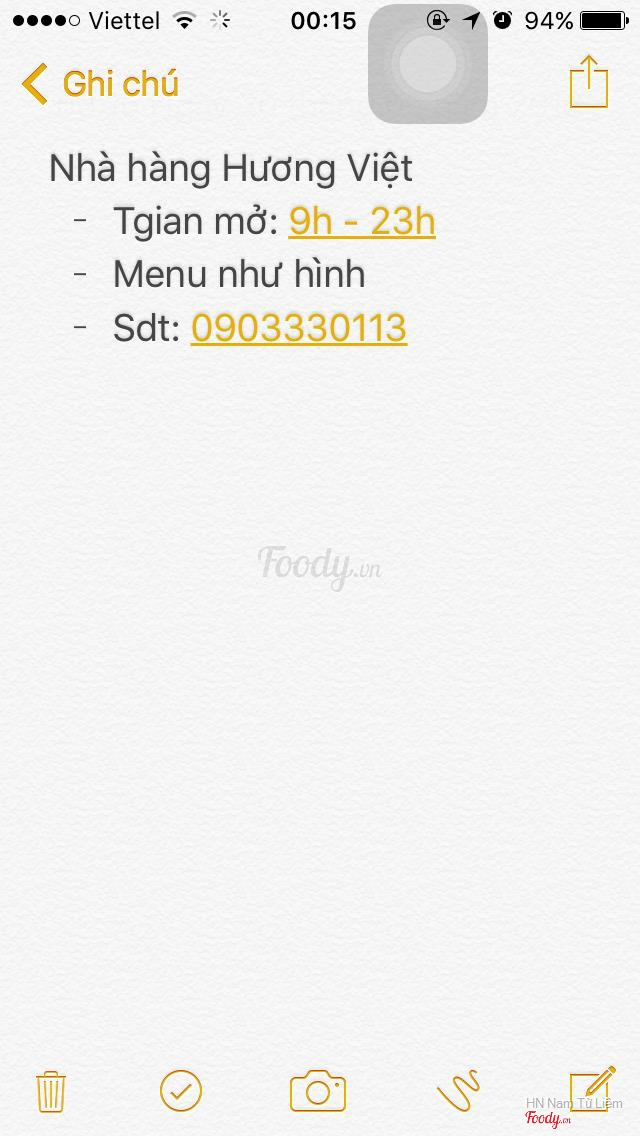Go back to Ghi chú list
The width and height of the screenshot is (640, 1136).
tap(98, 84)
